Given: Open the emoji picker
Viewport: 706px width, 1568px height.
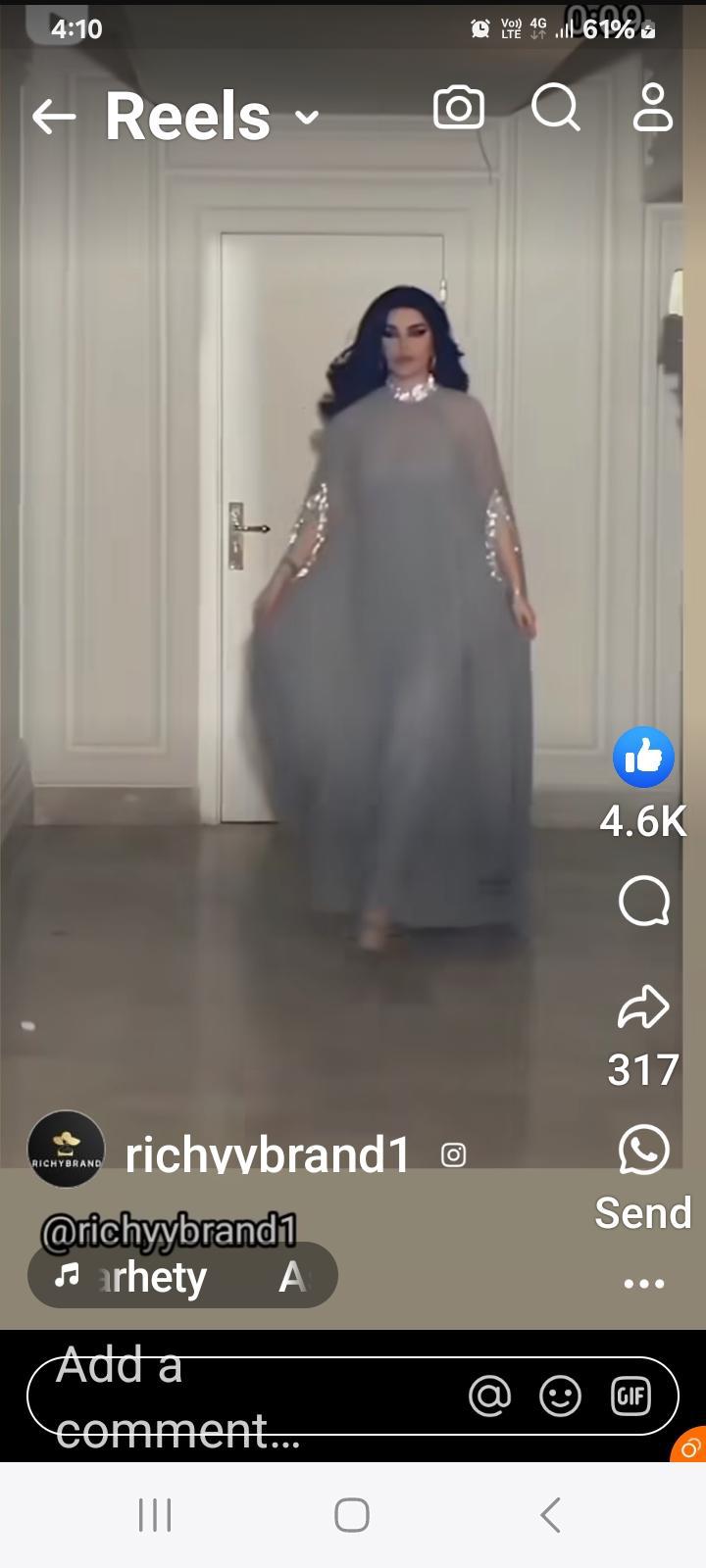Looking at the screenshot, I should [561, 1396].
